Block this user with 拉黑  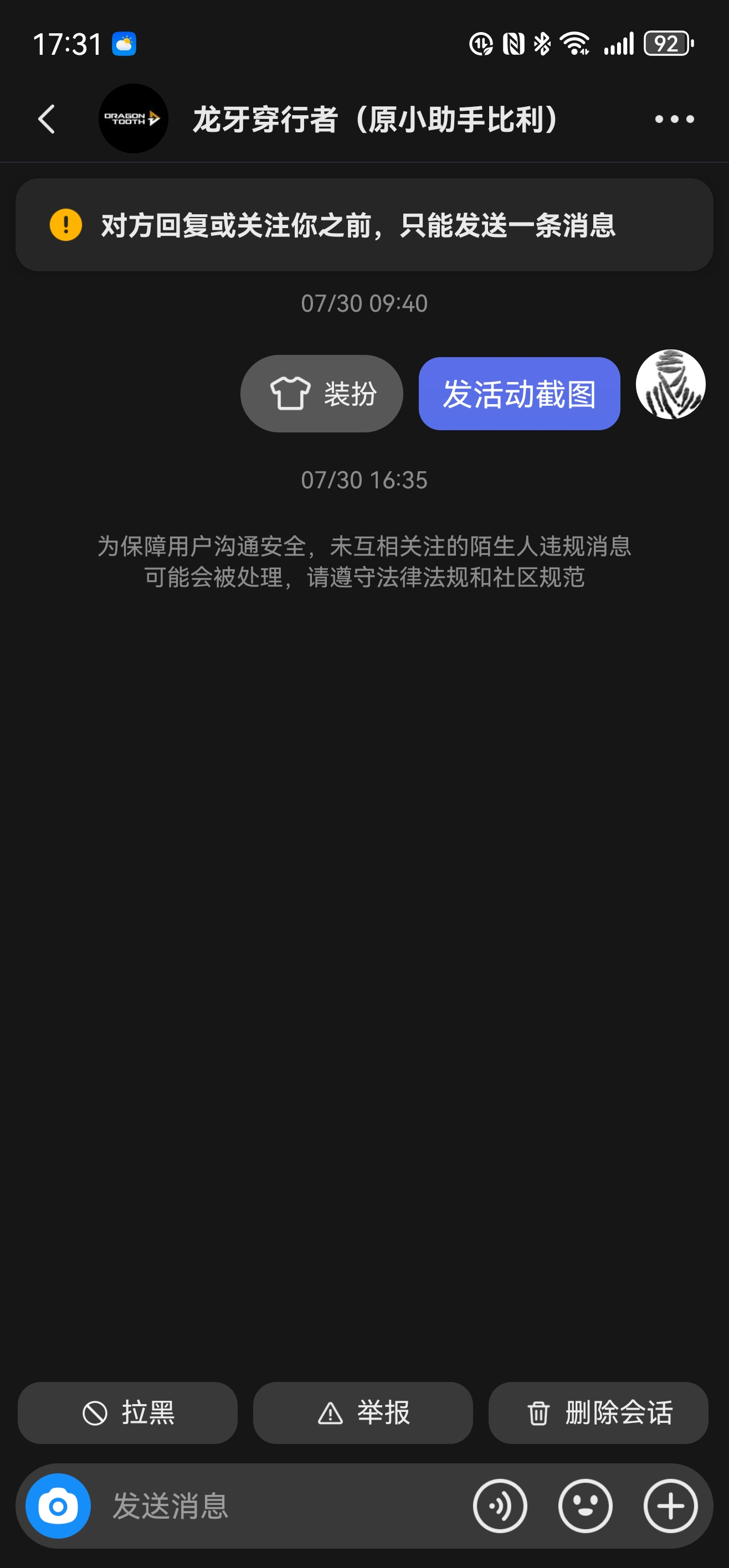(x=127, y=1413)
